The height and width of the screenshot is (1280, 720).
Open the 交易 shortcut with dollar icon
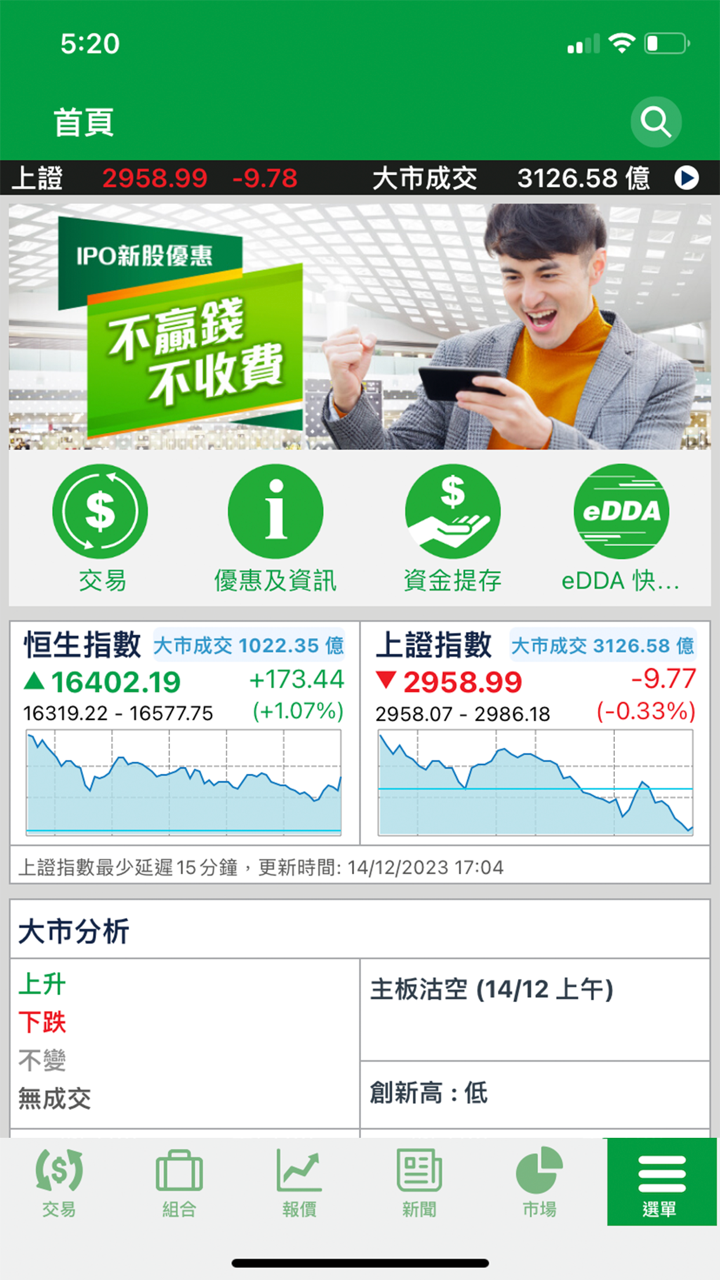point(100,528)
